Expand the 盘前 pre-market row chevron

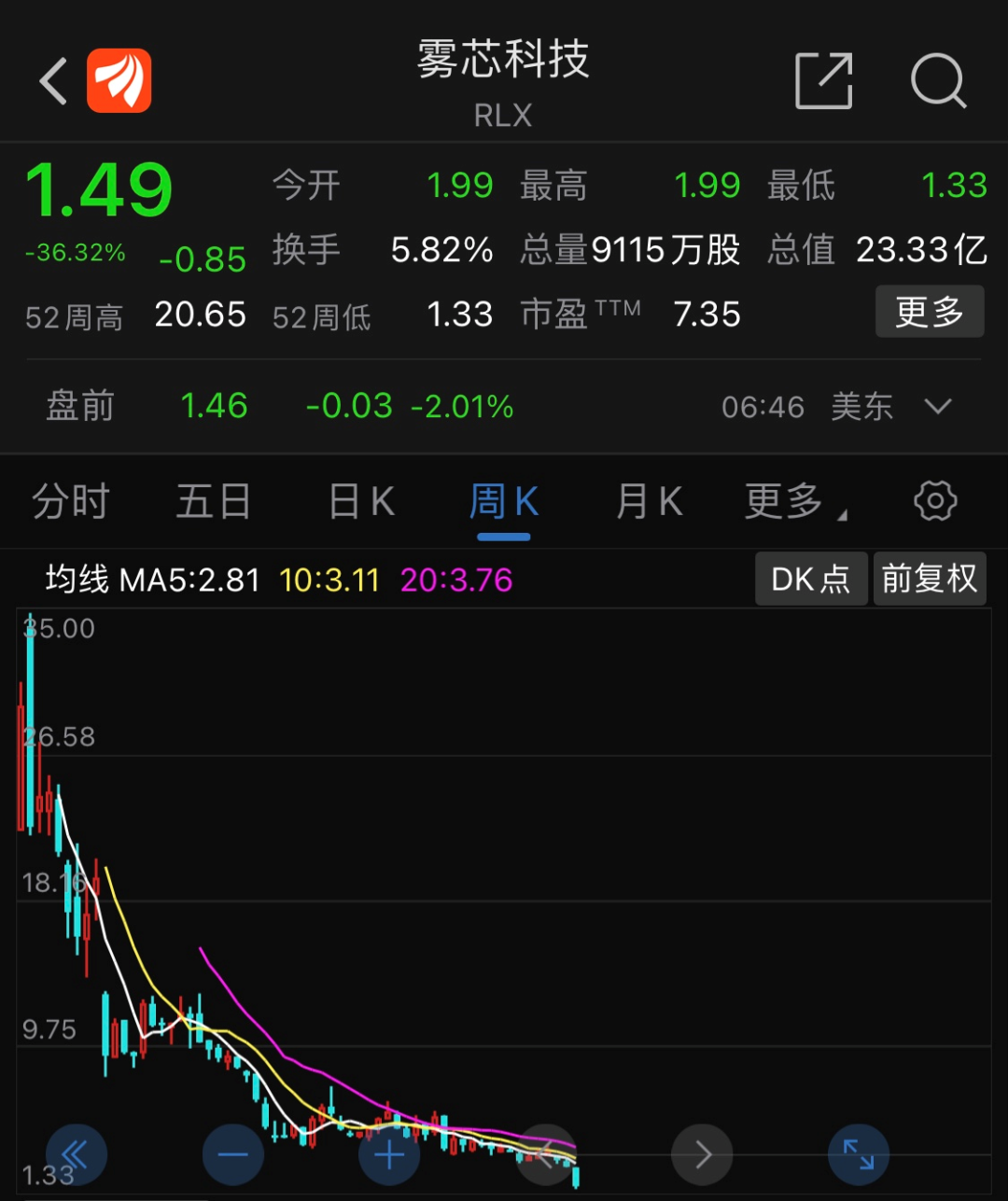click(937, 407)
